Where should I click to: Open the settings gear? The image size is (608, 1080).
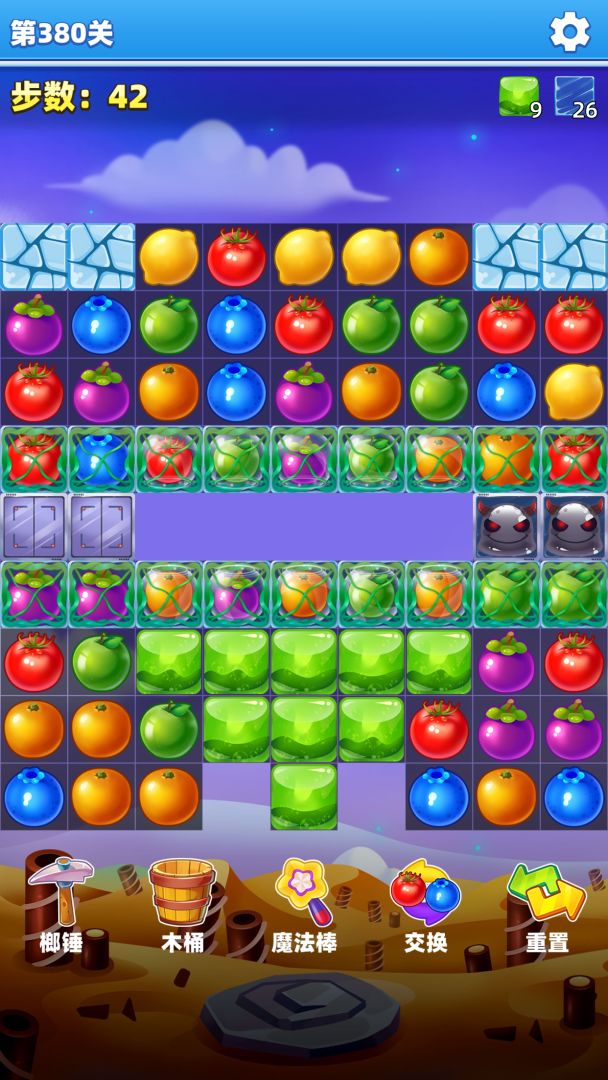570,32
